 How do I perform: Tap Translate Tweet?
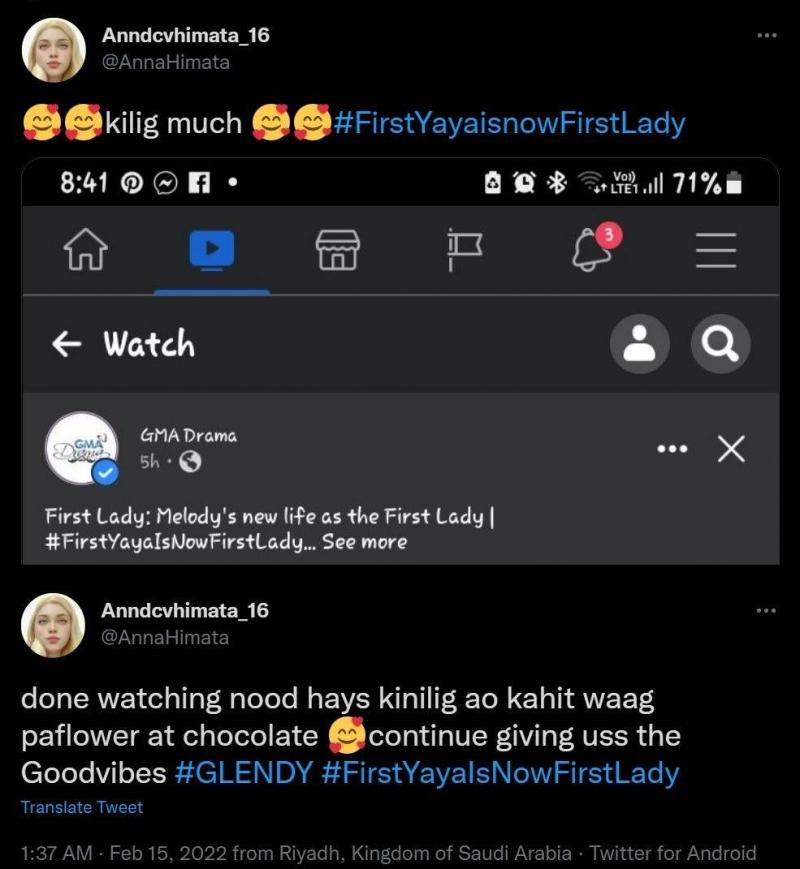point(82,807)
